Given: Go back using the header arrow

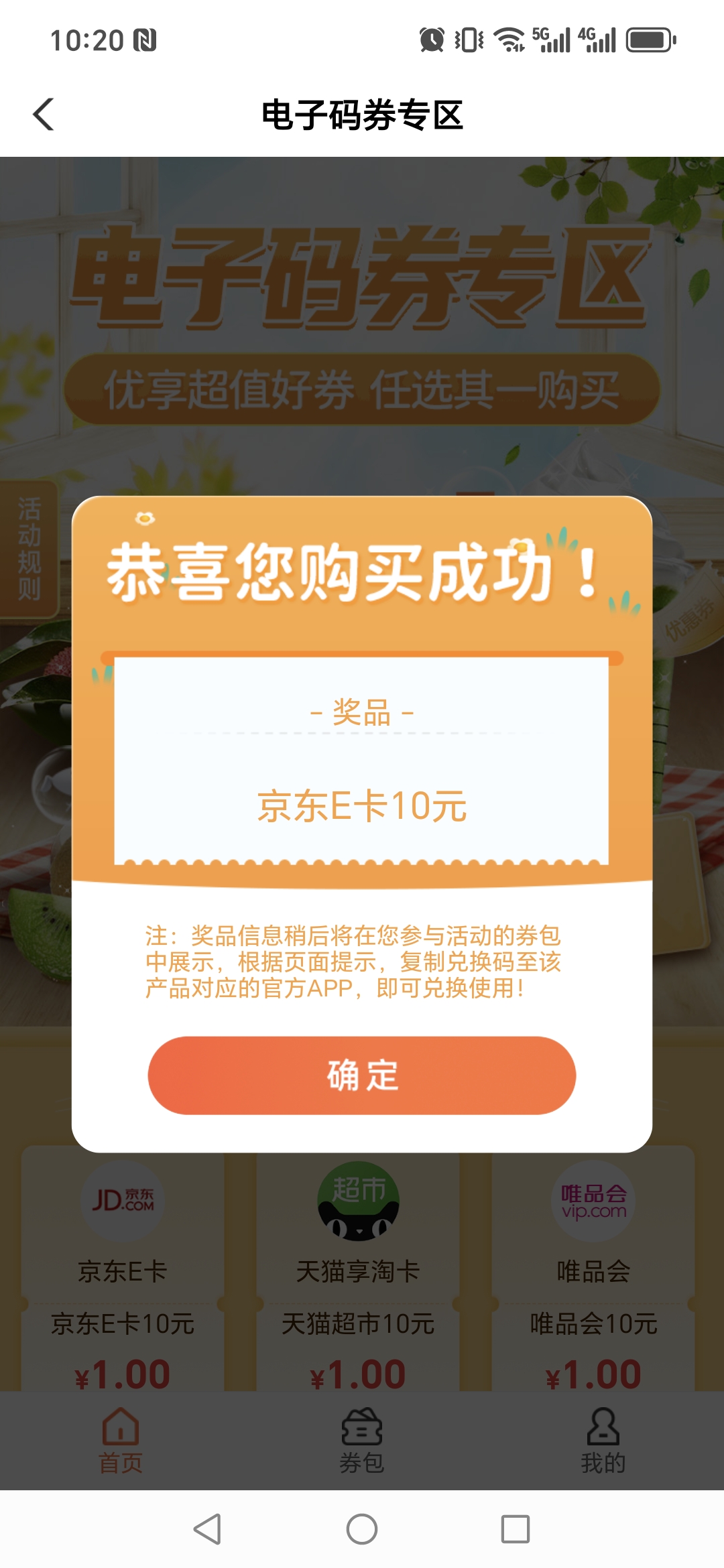Looking at the screenshot, I should coord(44,115).
